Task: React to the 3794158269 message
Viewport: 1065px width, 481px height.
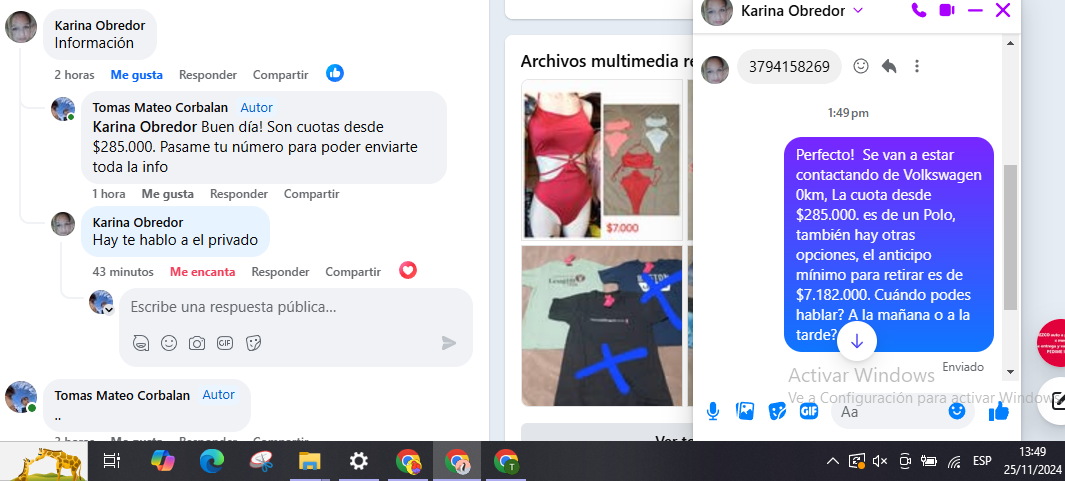Action: (861, 66)
